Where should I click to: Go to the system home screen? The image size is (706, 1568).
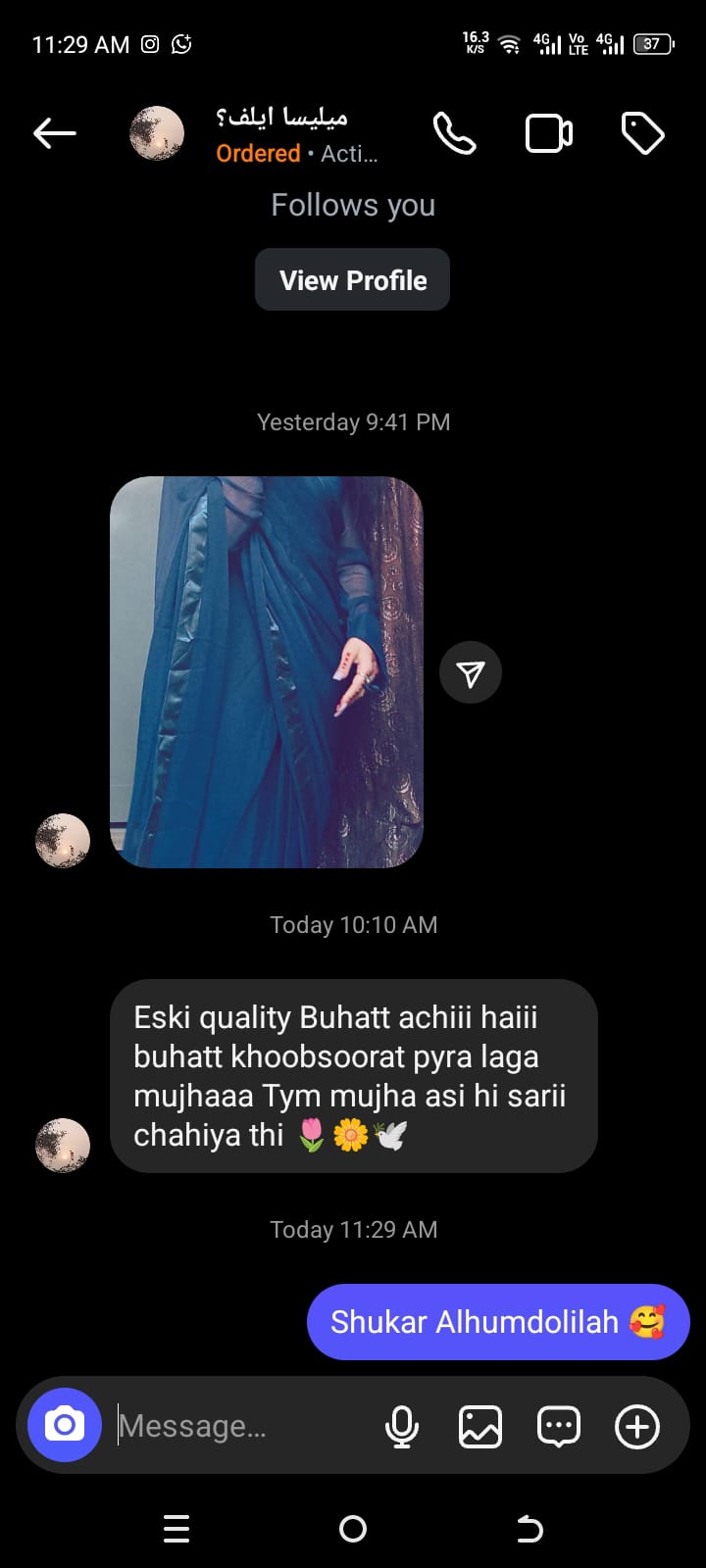(353, 1528)
